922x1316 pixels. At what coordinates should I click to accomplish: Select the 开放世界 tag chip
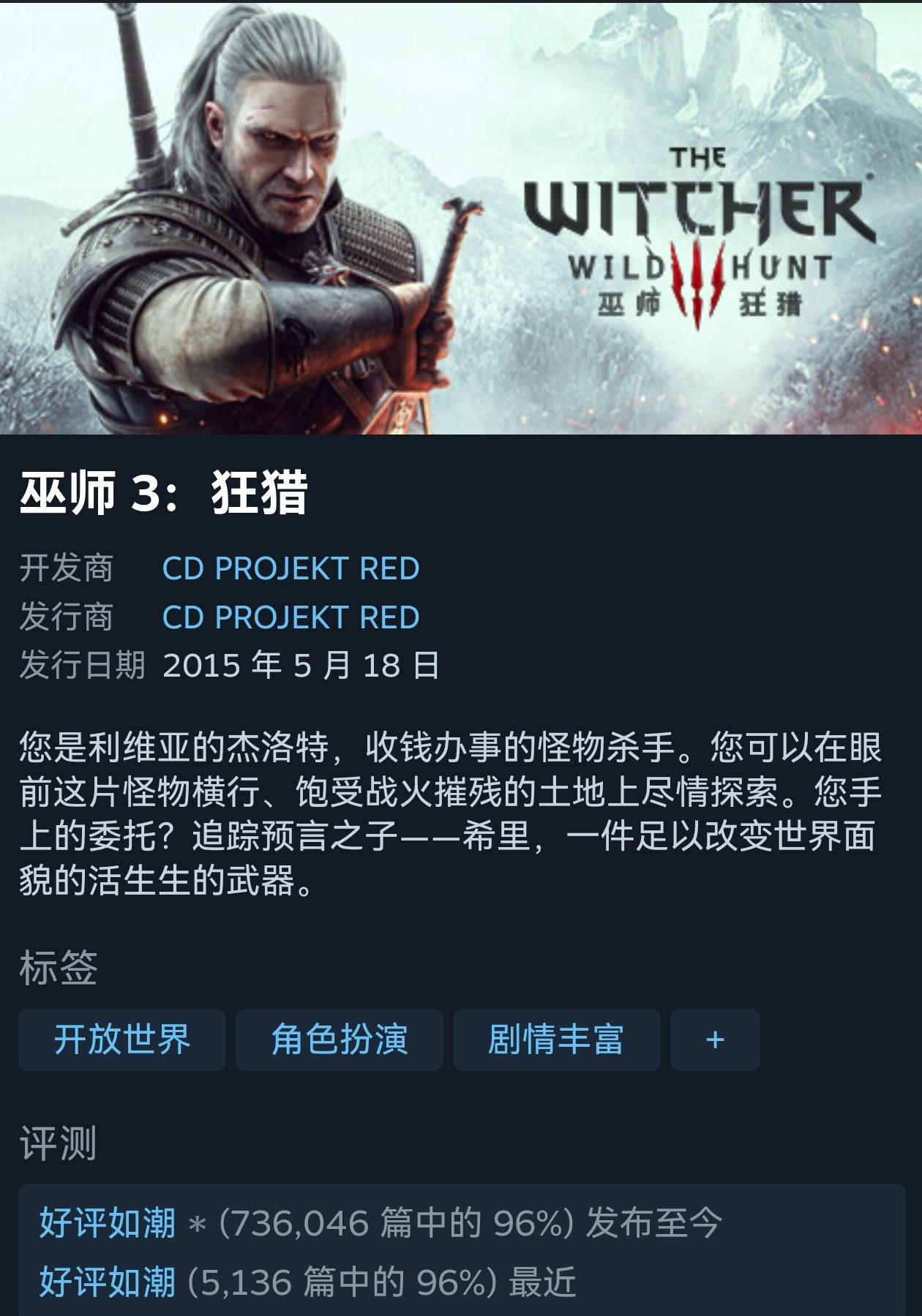[x=121, y=1039]
